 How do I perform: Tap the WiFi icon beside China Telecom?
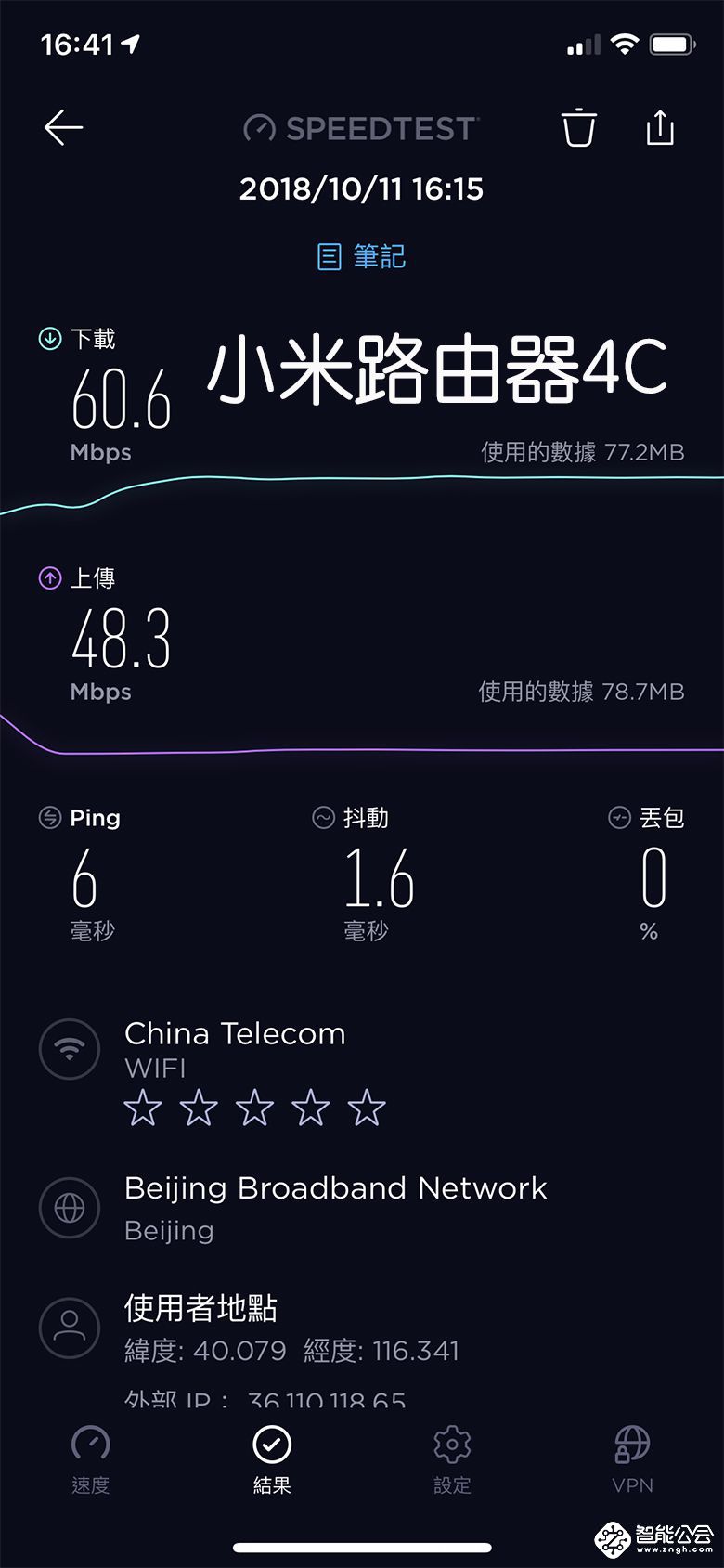[x=70, y=1049]
